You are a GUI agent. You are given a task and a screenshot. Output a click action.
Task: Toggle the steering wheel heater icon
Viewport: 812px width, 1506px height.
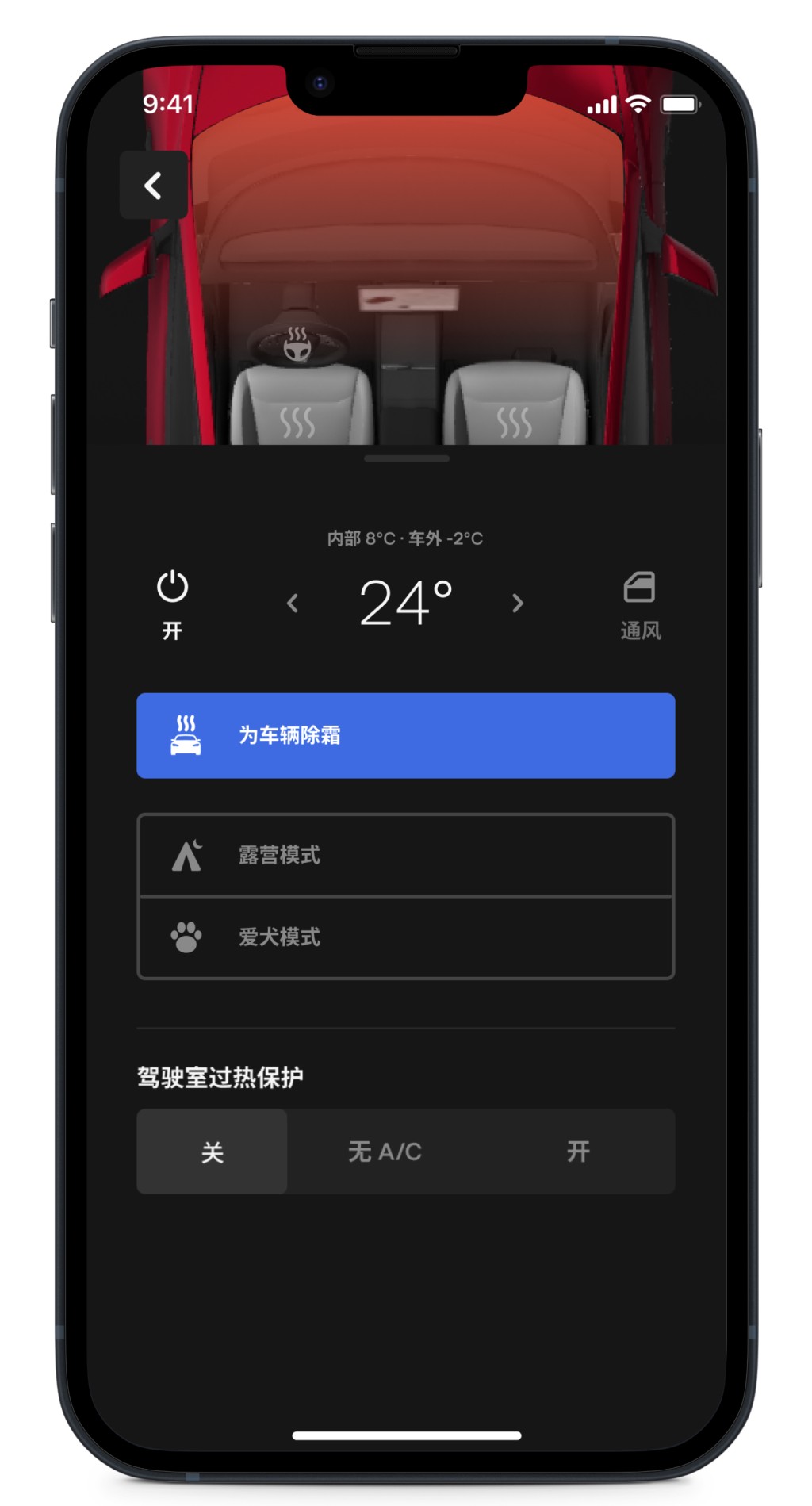coord(297,344)
